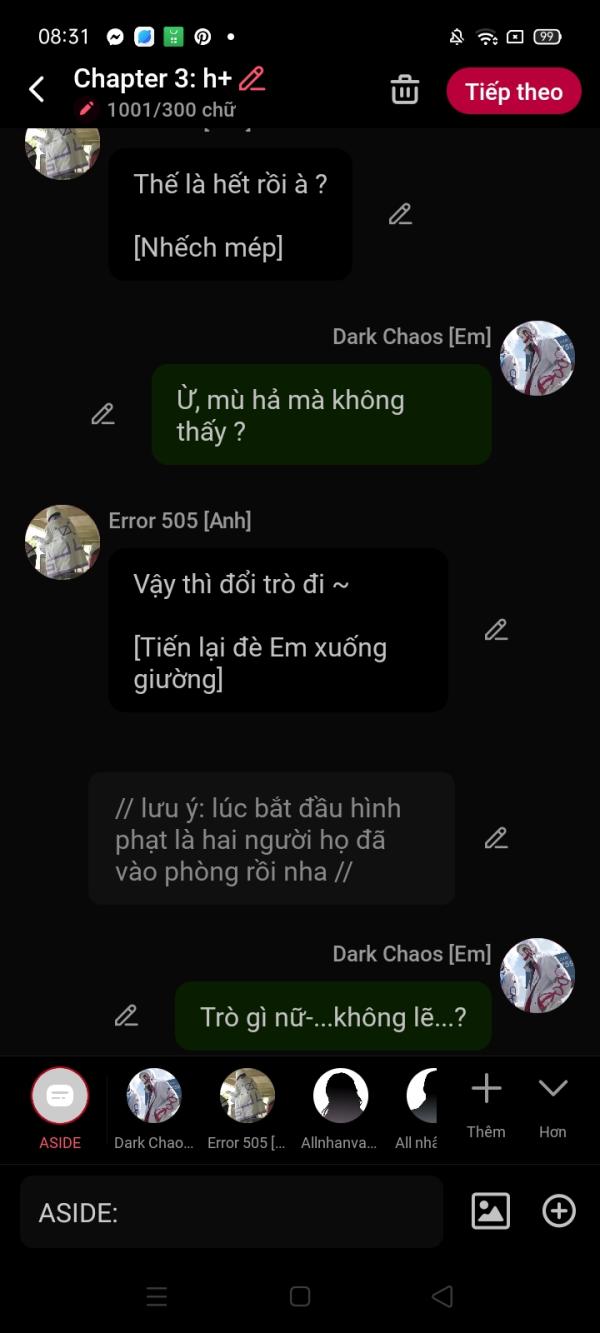
Task: Tap the Tiếp theo button
Action: [513, 92]
